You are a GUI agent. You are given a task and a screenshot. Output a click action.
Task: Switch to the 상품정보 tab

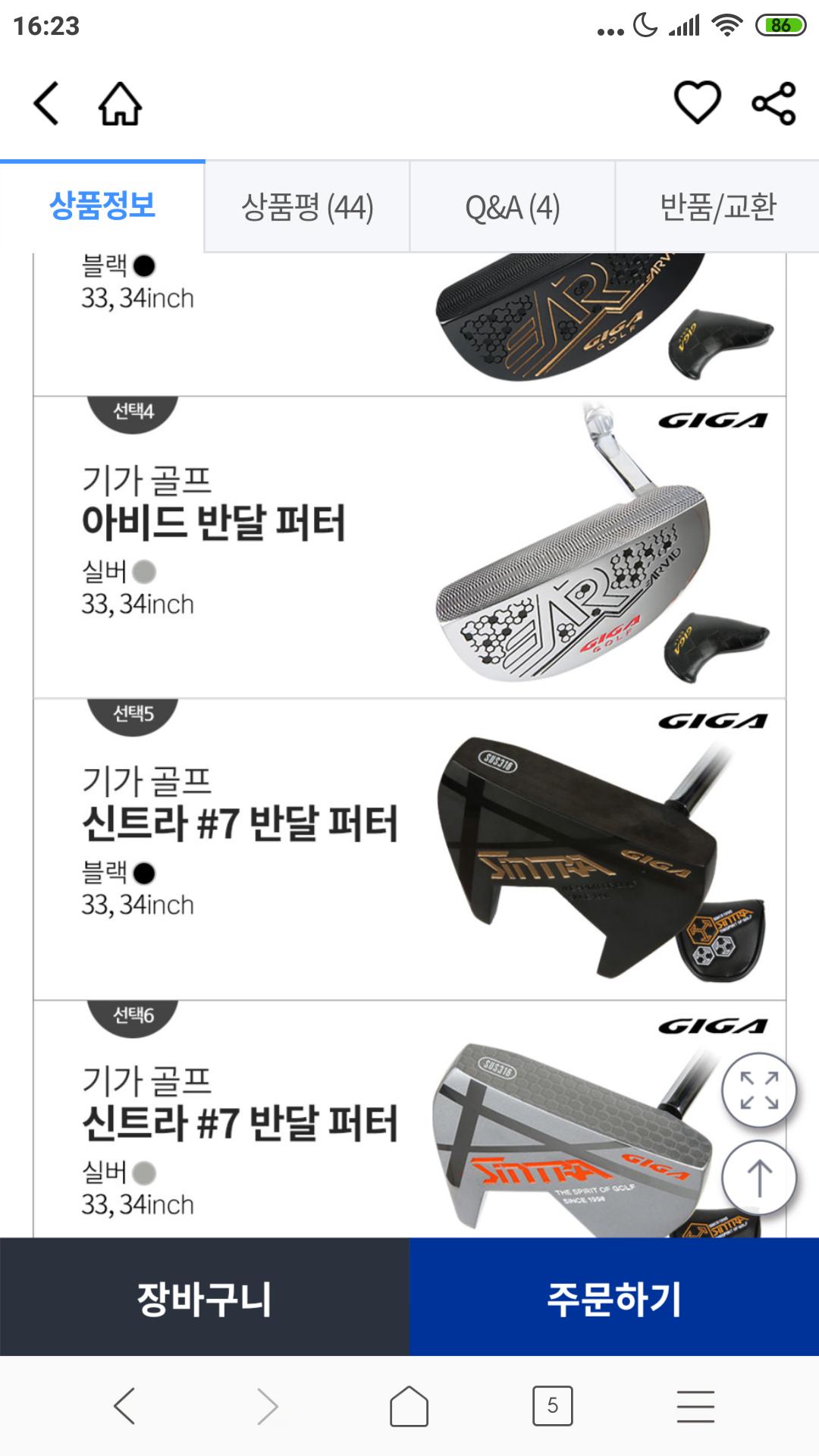(x=102, y=206)
